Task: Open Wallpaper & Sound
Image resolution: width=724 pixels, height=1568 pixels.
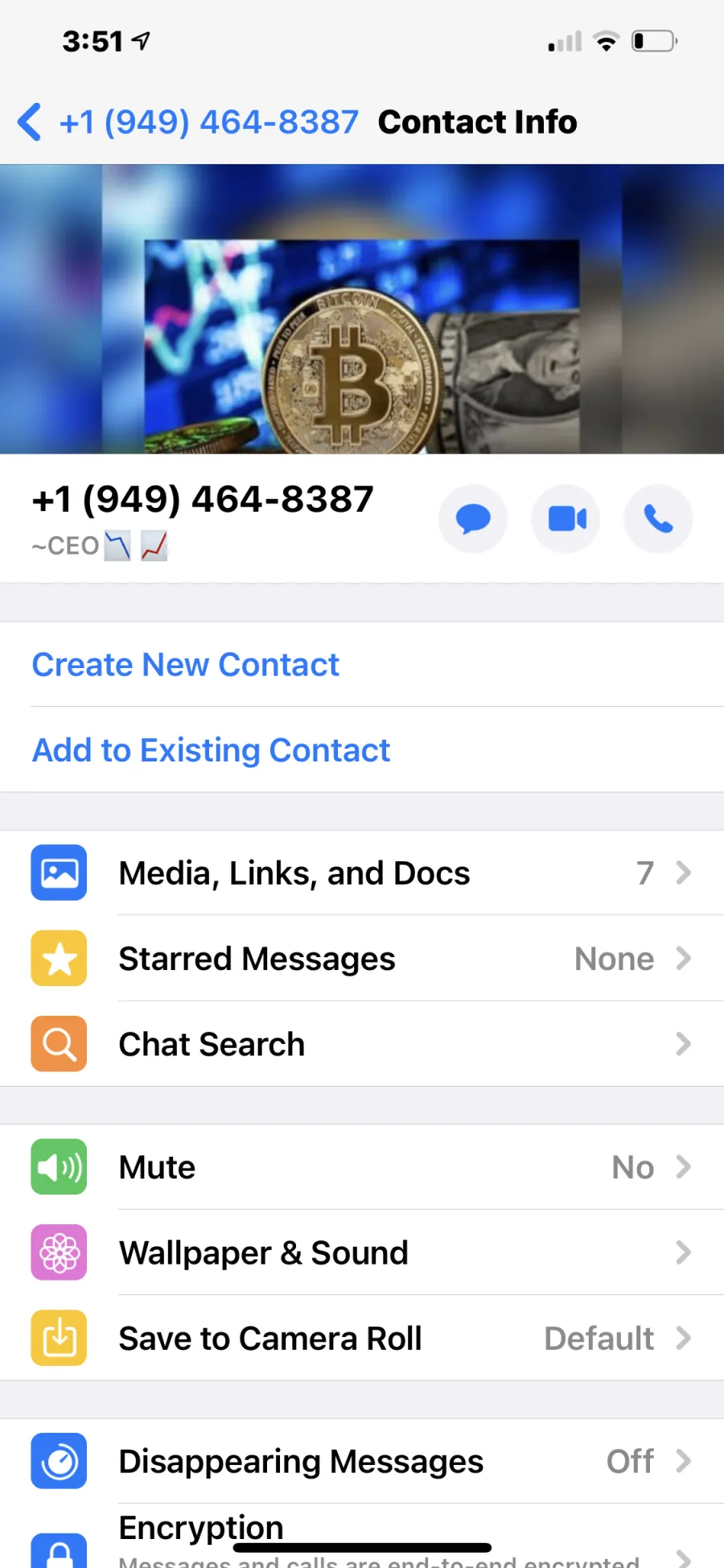Action: click(362, 1252)
